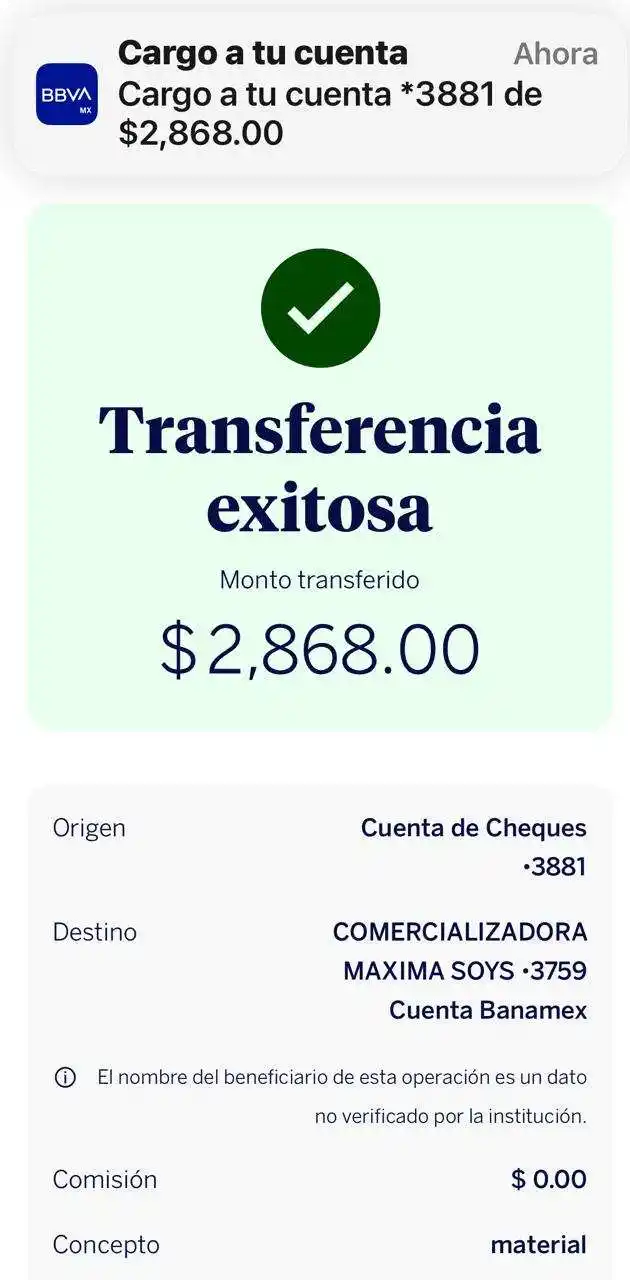
Task: Open the BBVA 'Cargo a tu cuenta' notification
Action: pos(318,94)
